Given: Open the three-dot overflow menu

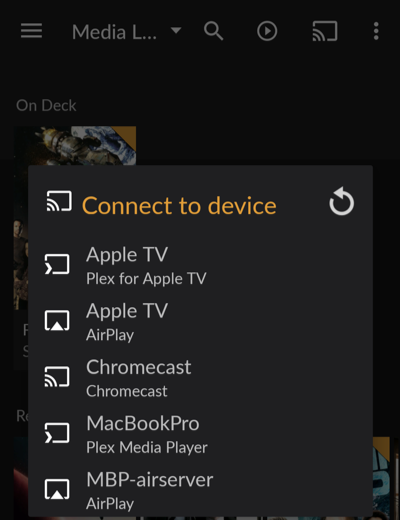Looking at the screenshot, I should tap(376, 31).
